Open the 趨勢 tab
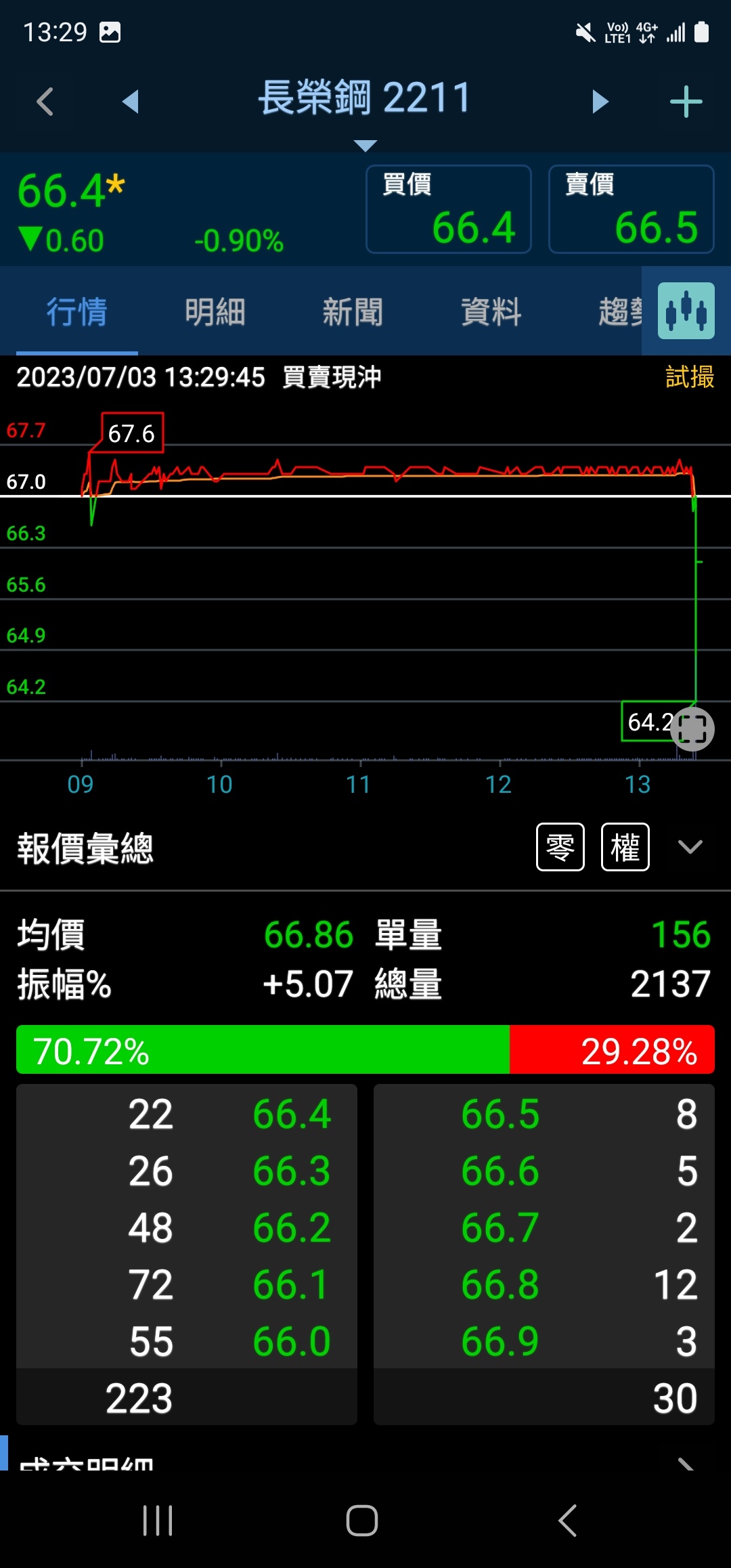This screenshot has width=731, height=1568. (x=620, y=312)
